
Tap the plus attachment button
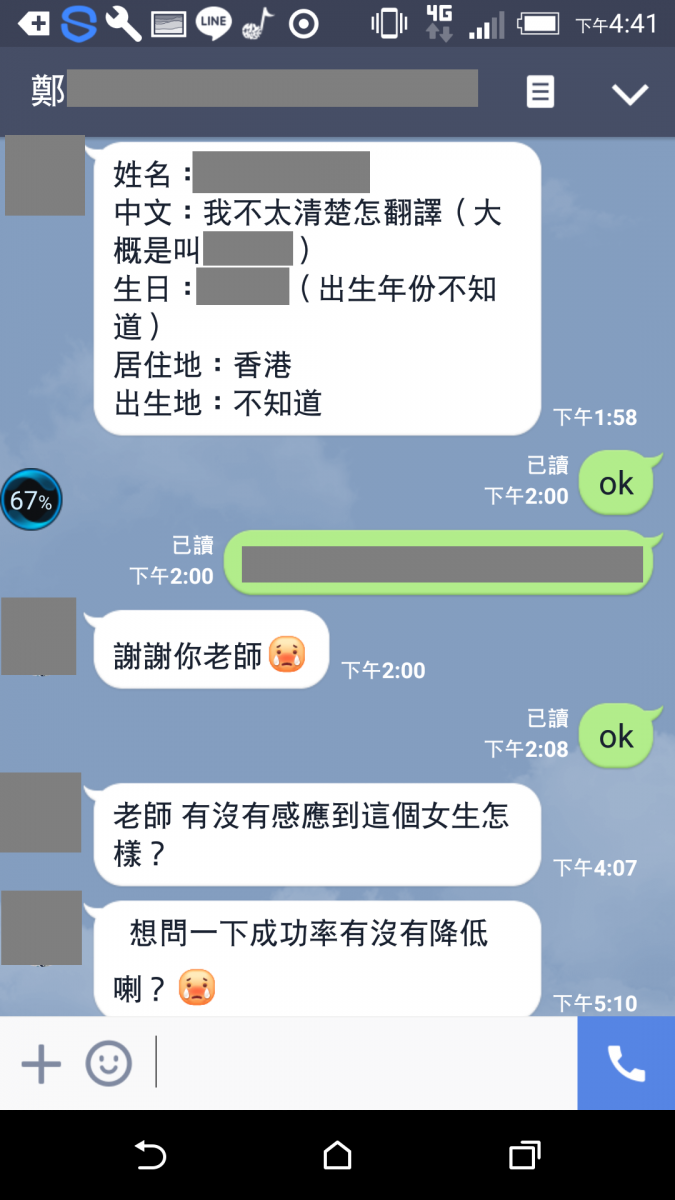[41, 1063]
